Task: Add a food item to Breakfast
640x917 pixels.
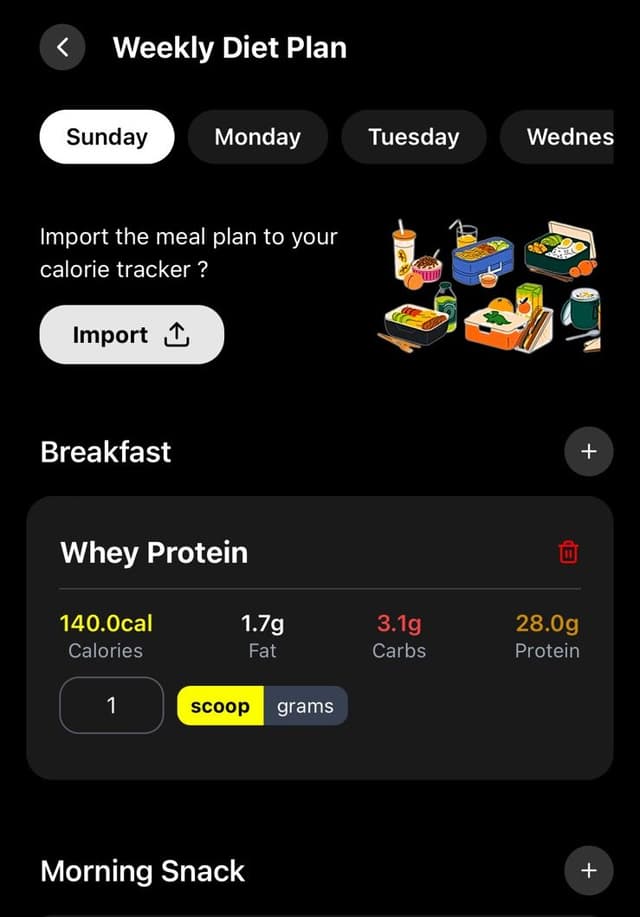Action: [x=588, y=452]
